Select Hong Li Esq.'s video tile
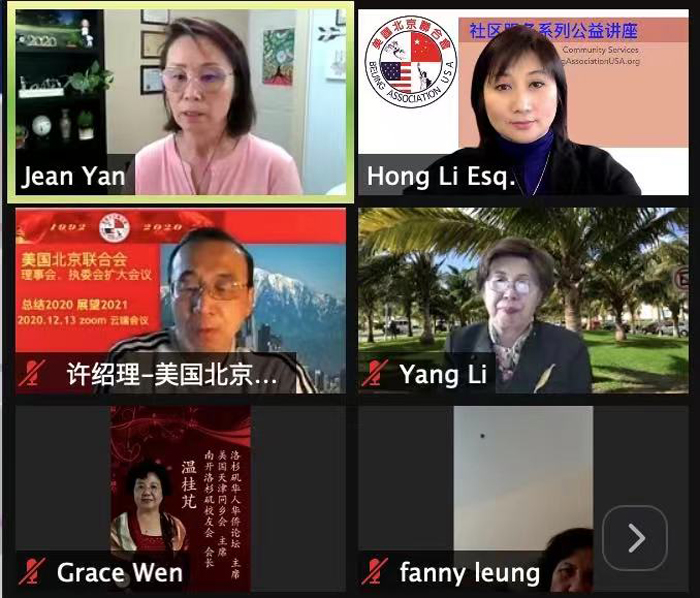700x598 pixels. tap(523, 100)
